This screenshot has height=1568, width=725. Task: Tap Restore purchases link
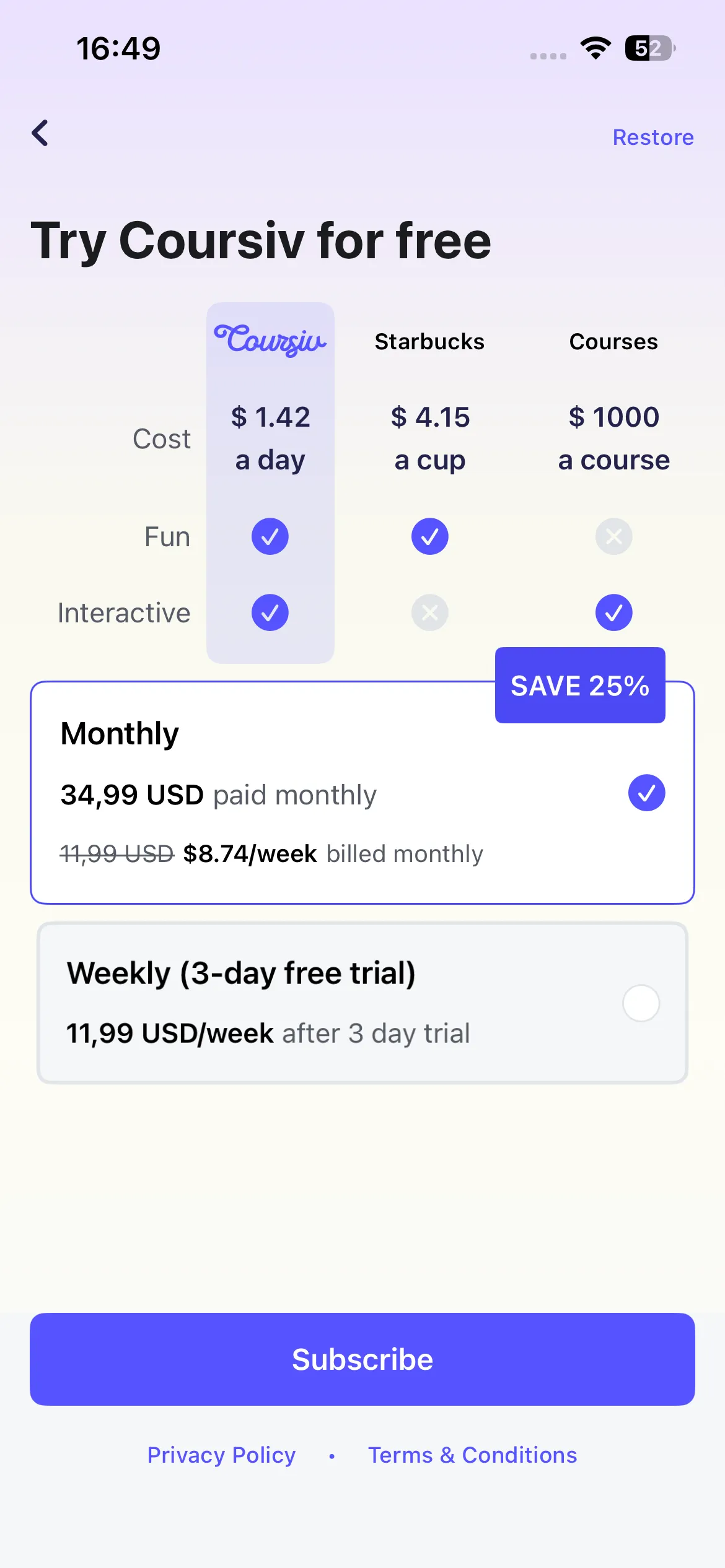[x=652, y=137]
